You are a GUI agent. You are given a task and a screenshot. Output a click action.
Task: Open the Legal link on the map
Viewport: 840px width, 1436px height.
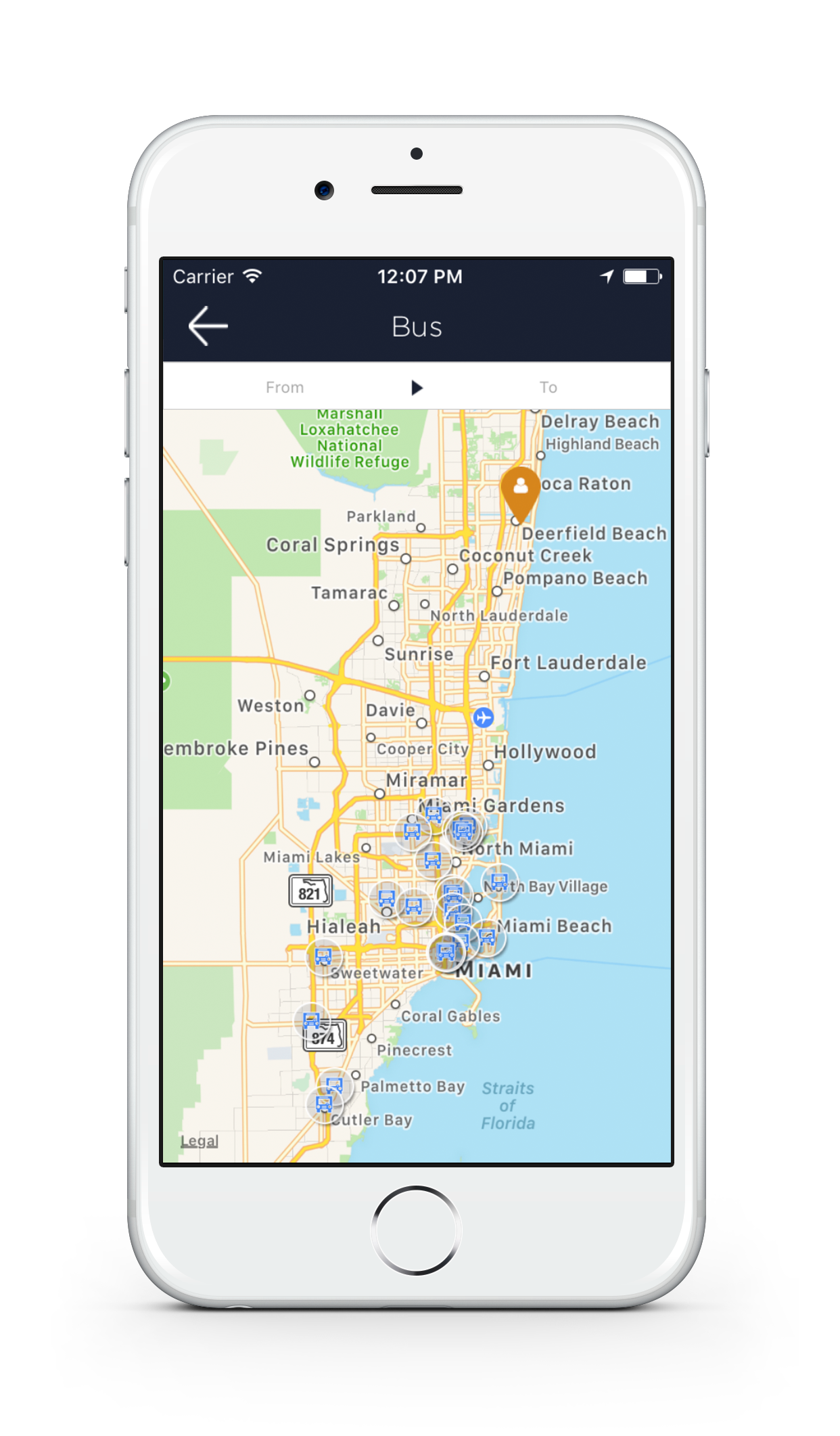click(x=199, y=1140)
